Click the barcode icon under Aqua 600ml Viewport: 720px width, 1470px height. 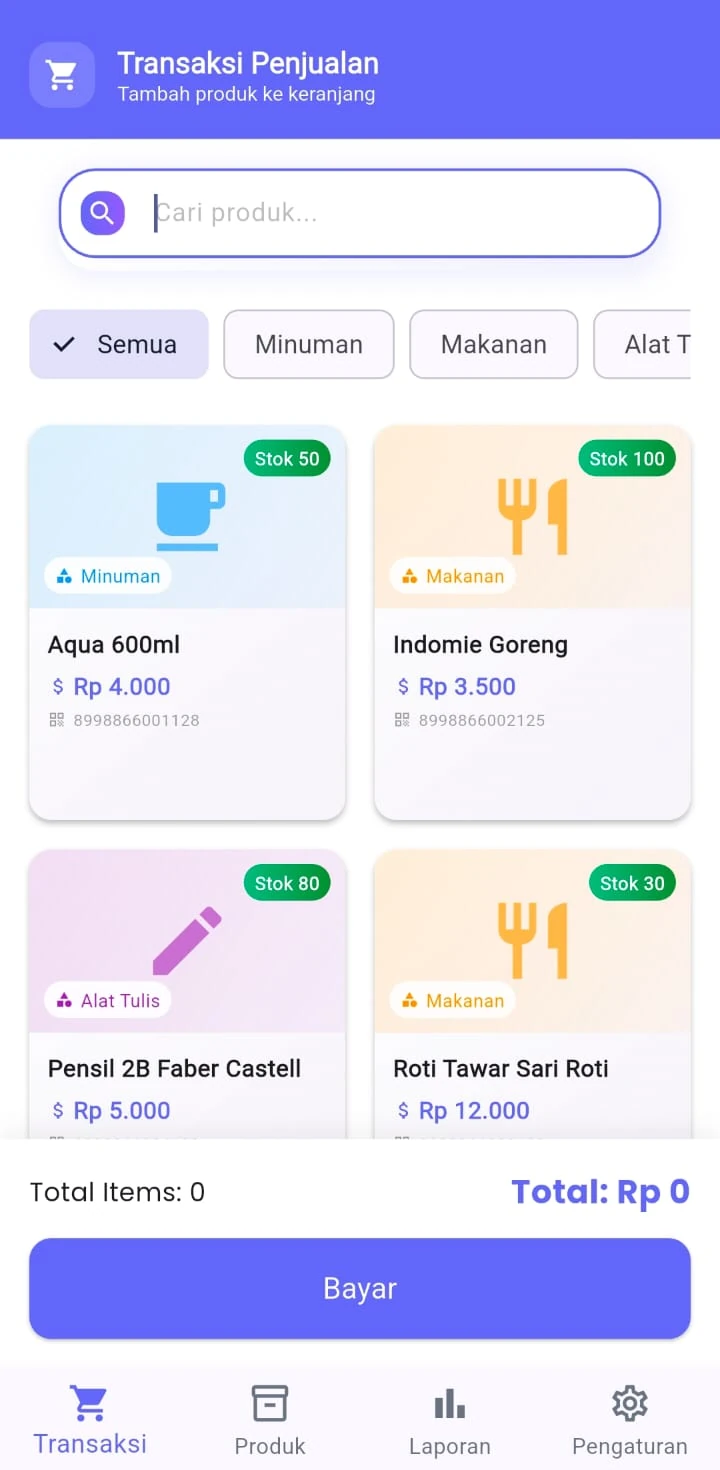[x=54, y=719]
